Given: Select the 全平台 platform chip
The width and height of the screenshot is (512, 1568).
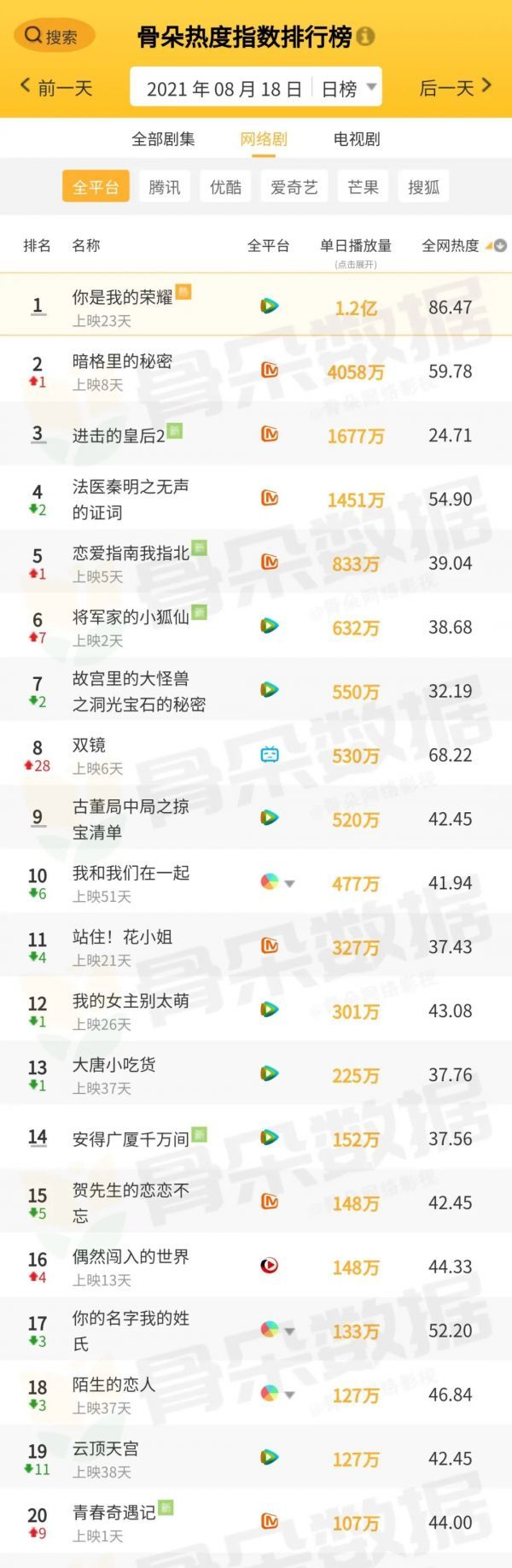Looking at the screenshot, I should click(x=95, y=187).
